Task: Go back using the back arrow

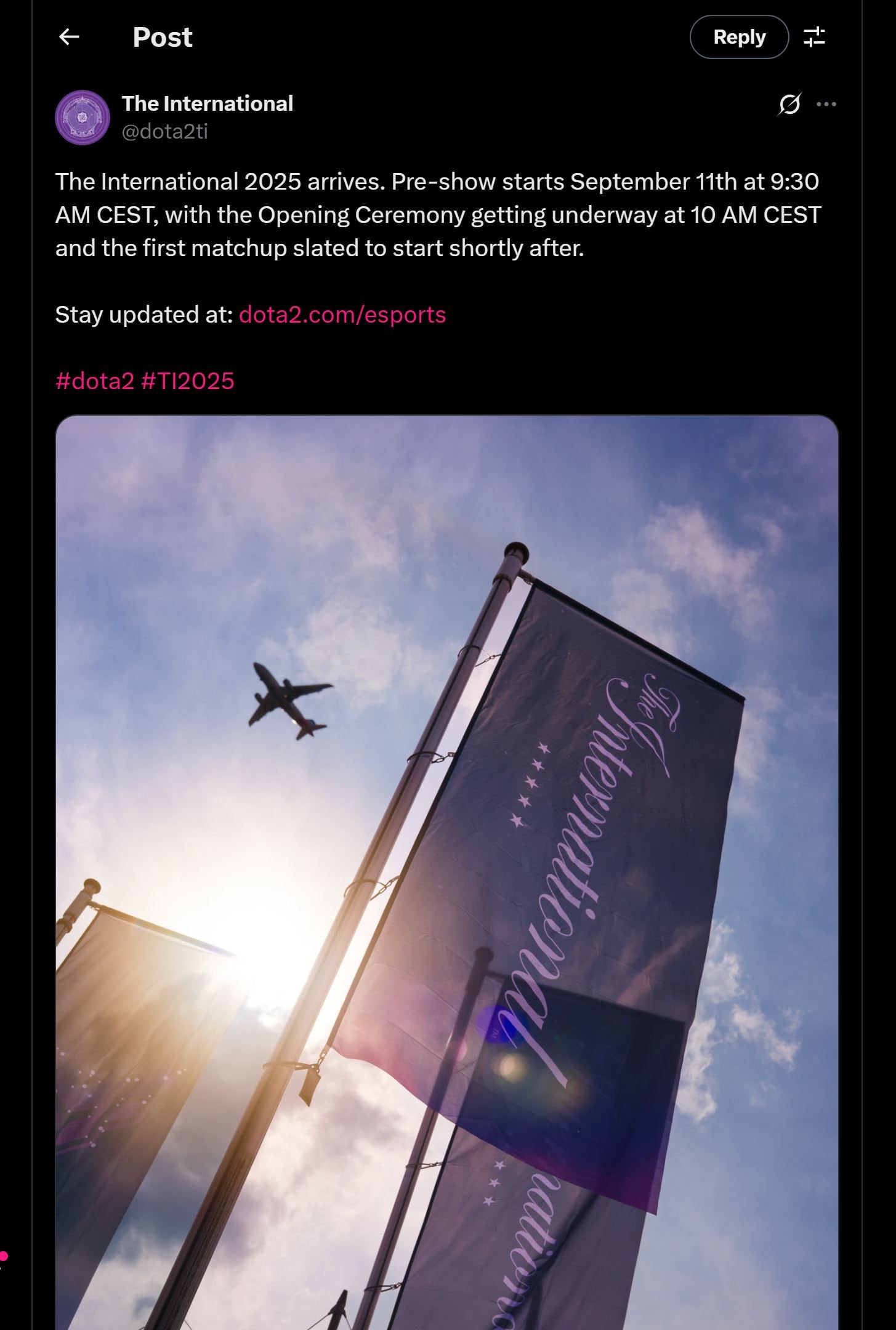Action: [x=69, y=37]
